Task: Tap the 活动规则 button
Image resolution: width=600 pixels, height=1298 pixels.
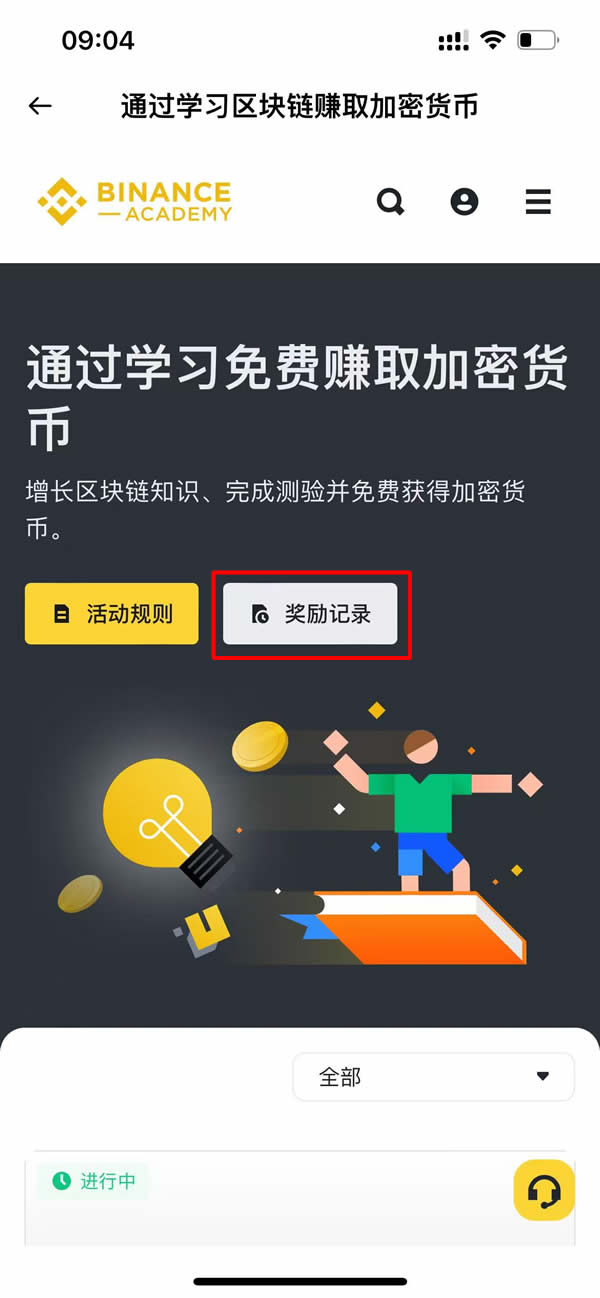Action: pos(112,614)
